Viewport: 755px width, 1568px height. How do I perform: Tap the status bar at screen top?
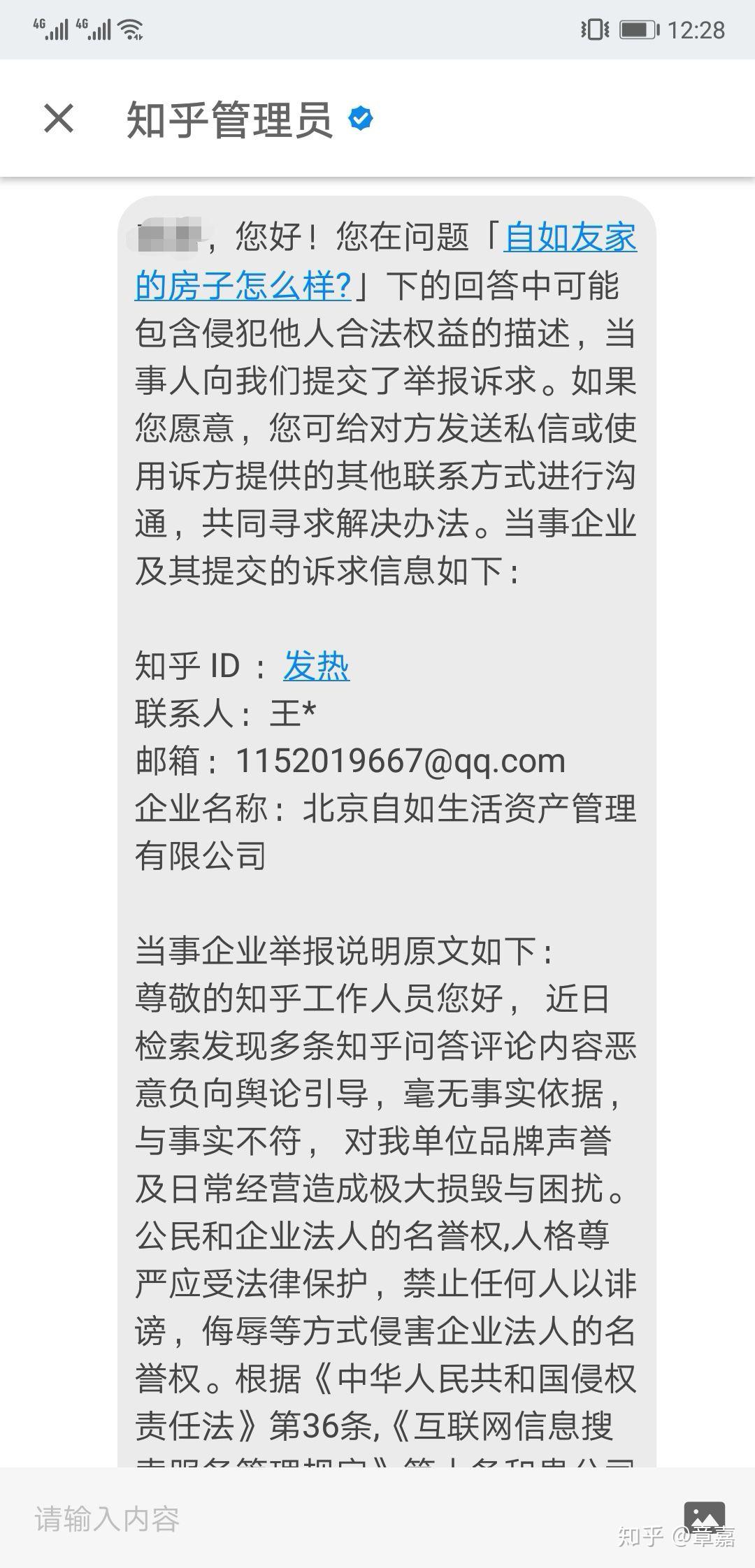pos(377,28)
